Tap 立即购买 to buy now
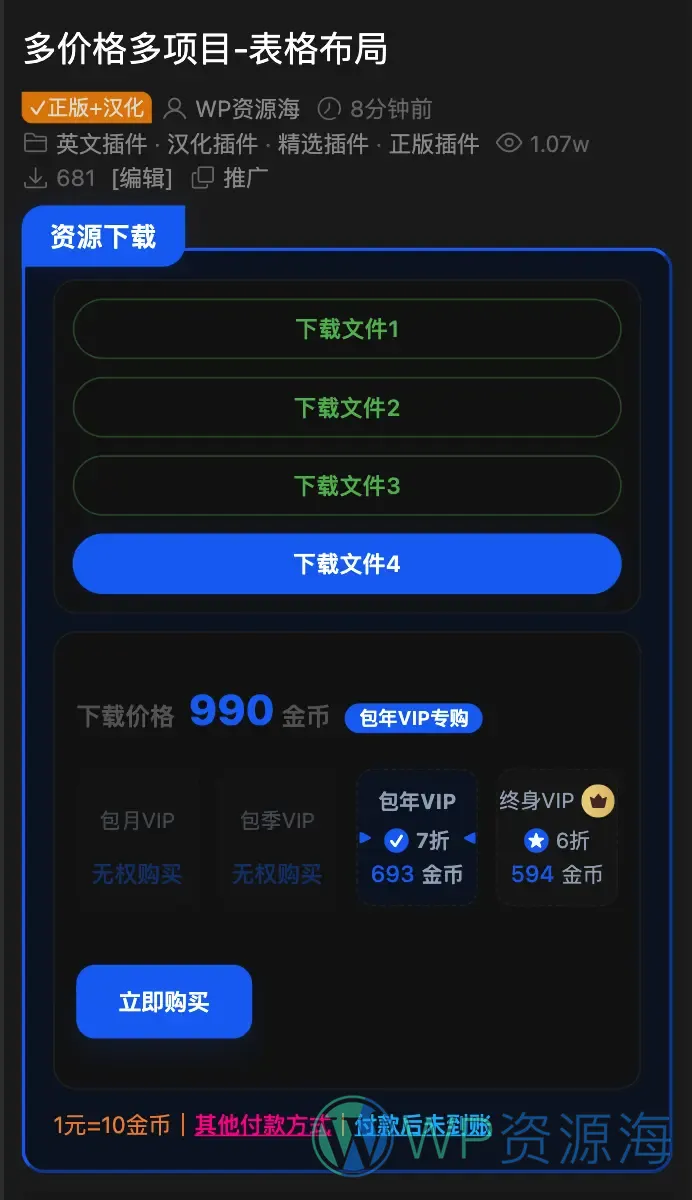The image size is (692, 1200). point(164,1002)
